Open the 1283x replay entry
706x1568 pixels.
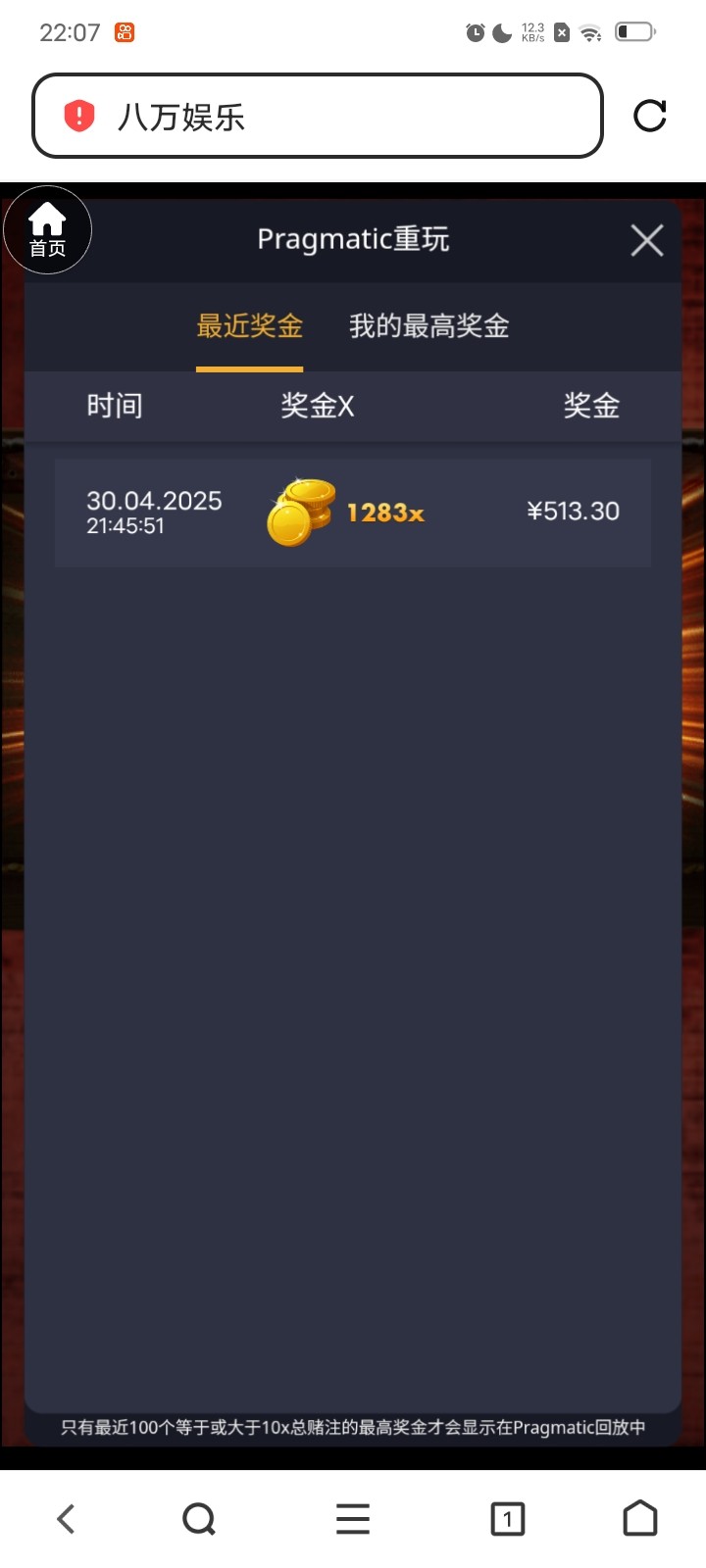(353, 513)
